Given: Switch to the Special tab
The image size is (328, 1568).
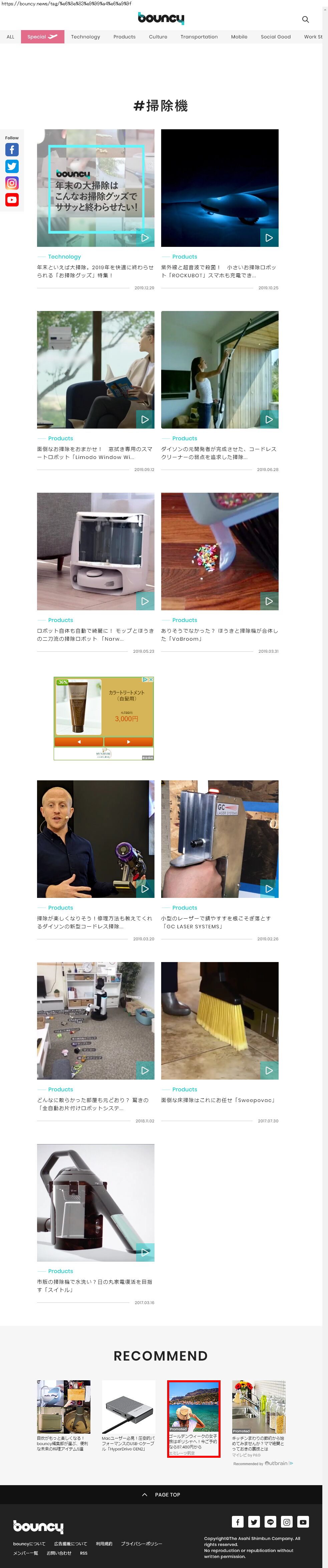Looking at the screenshot, I should coord(42,37).
